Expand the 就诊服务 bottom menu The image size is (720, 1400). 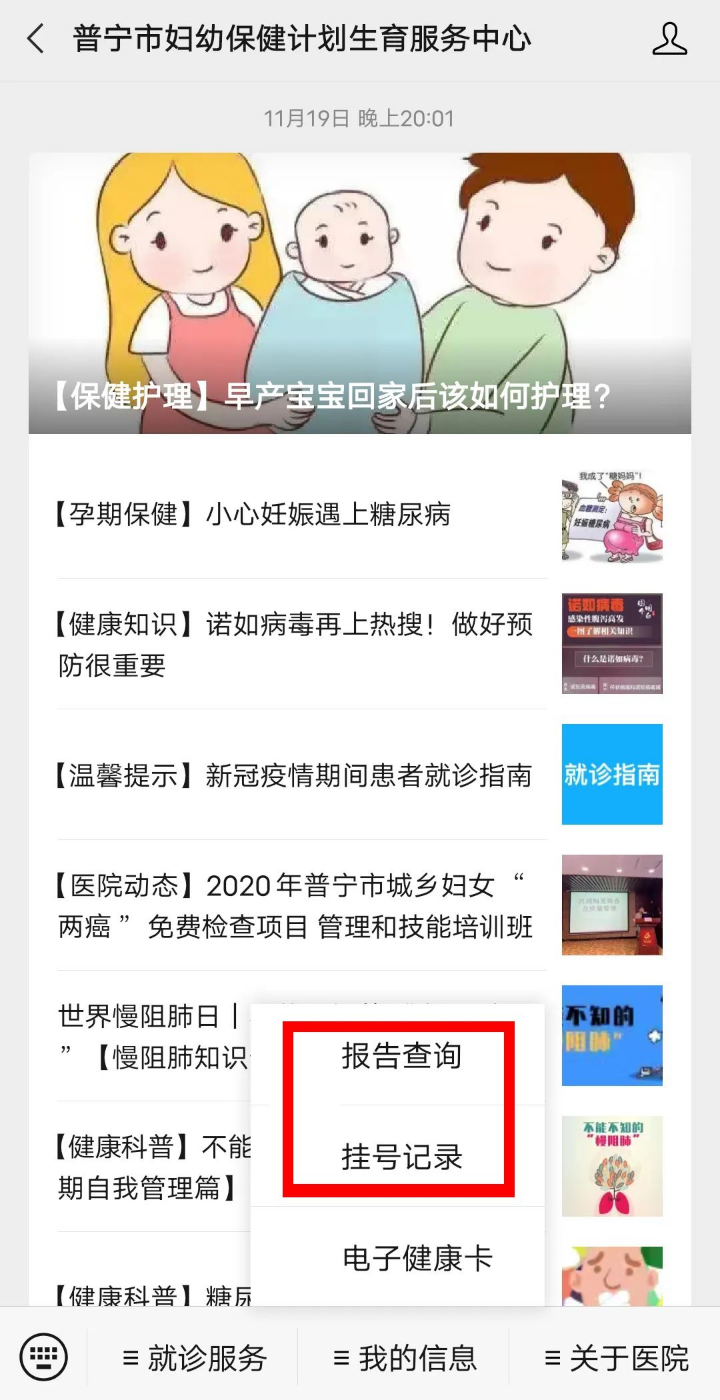click(x=194, y=1358)
